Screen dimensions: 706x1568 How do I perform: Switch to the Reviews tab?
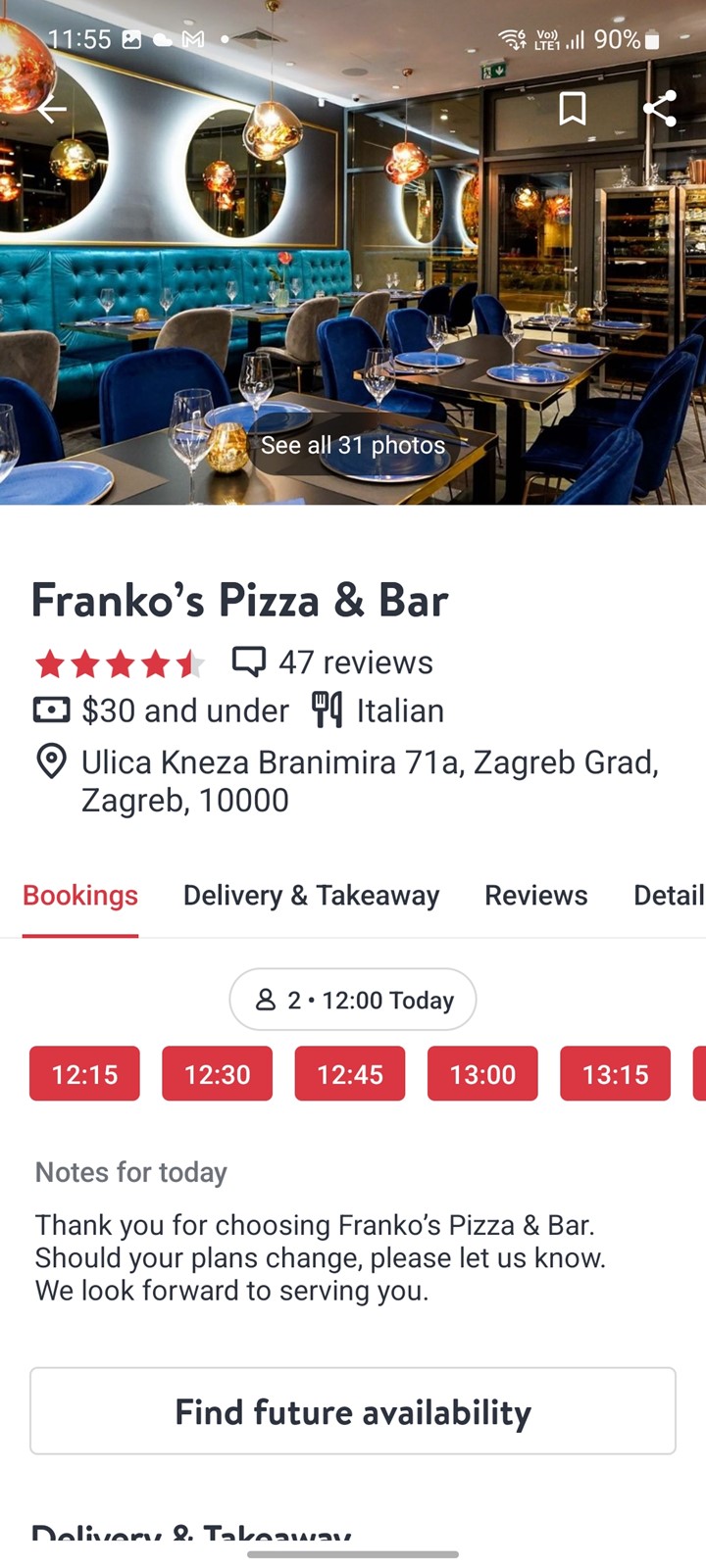[x=536, y=895]
